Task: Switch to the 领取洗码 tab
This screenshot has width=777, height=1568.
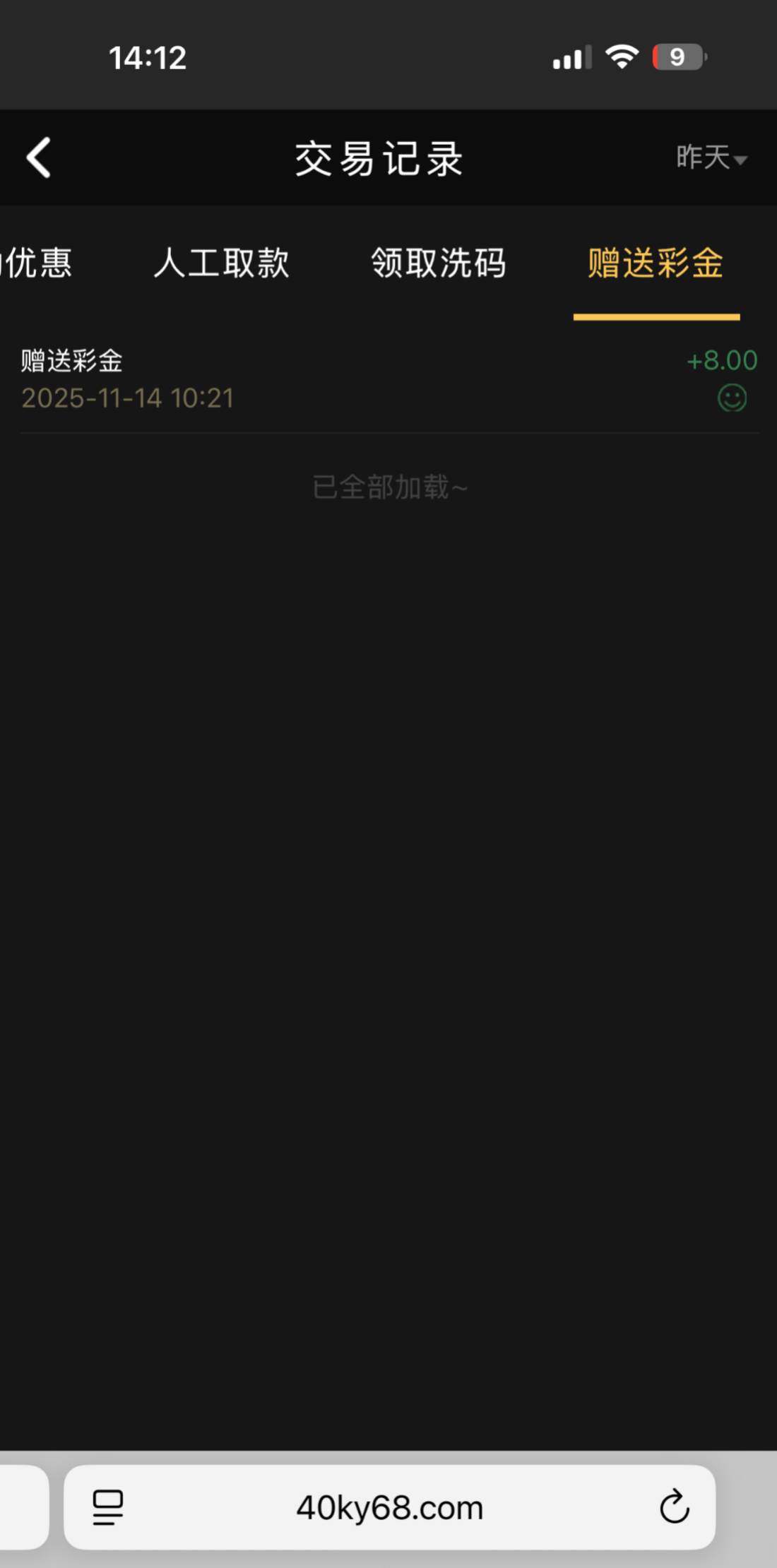Action: (x=439, y=263)
